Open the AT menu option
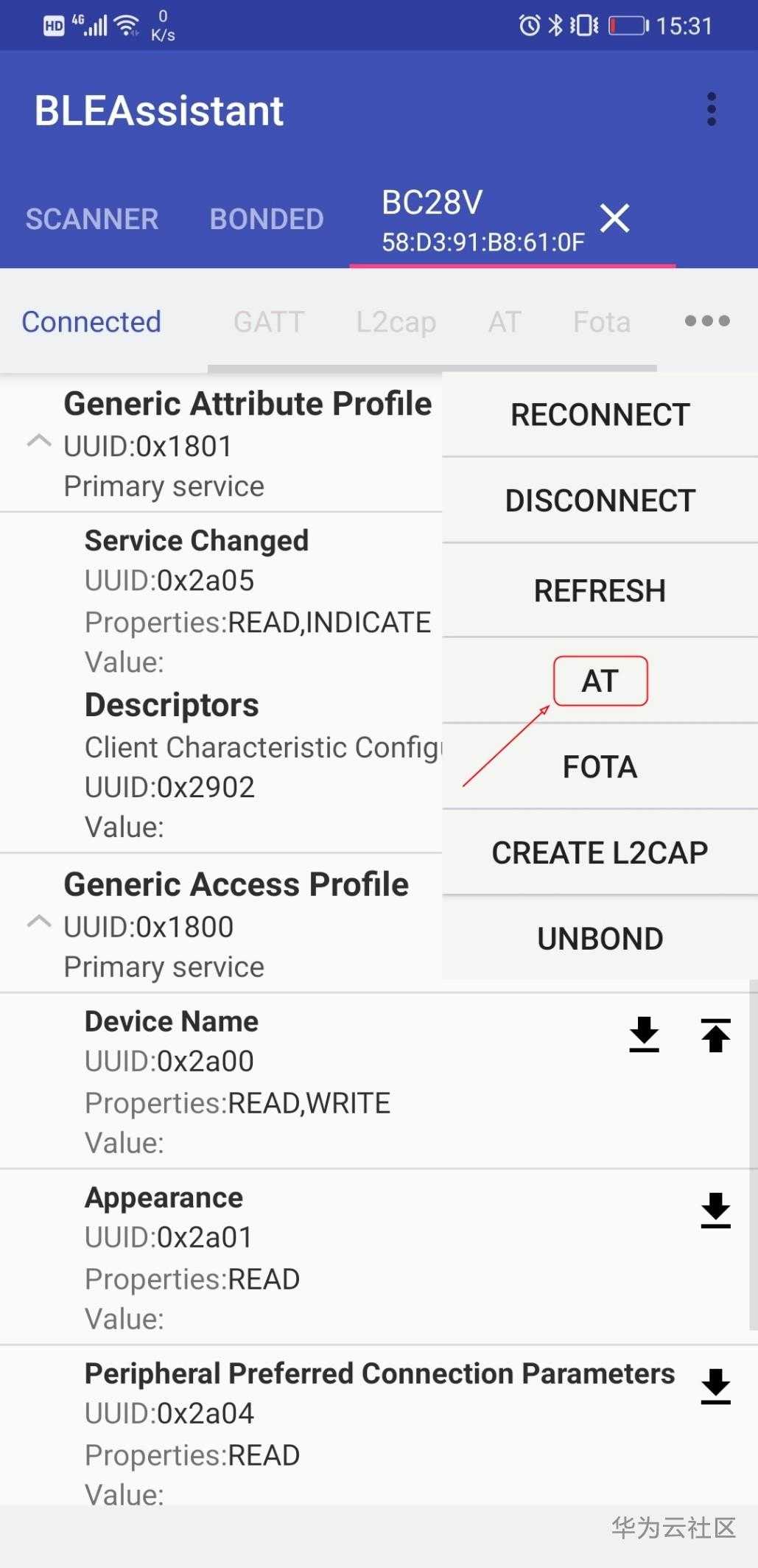 (600, 681)
